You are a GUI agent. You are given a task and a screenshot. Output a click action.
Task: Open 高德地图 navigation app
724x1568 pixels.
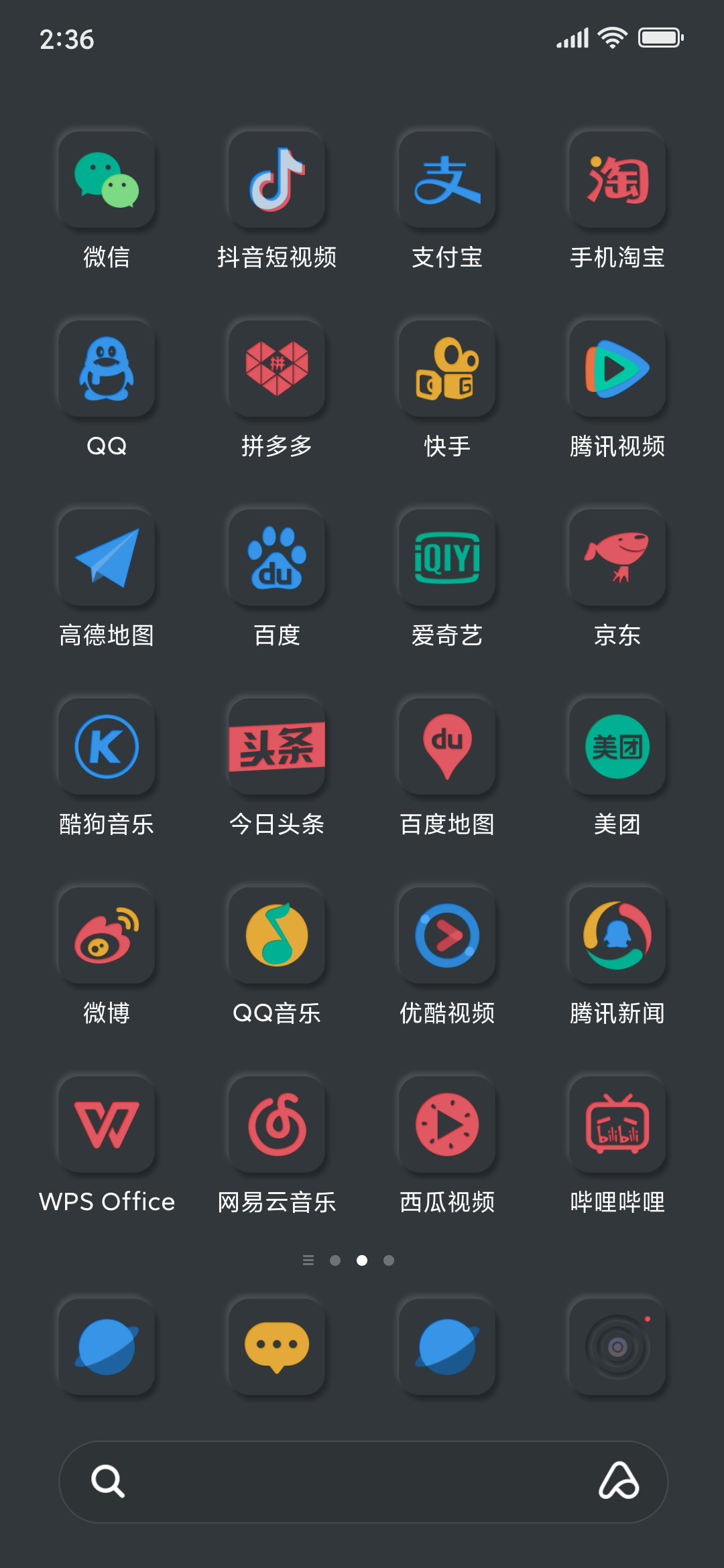pyautogui.click(x=107, y=558)
